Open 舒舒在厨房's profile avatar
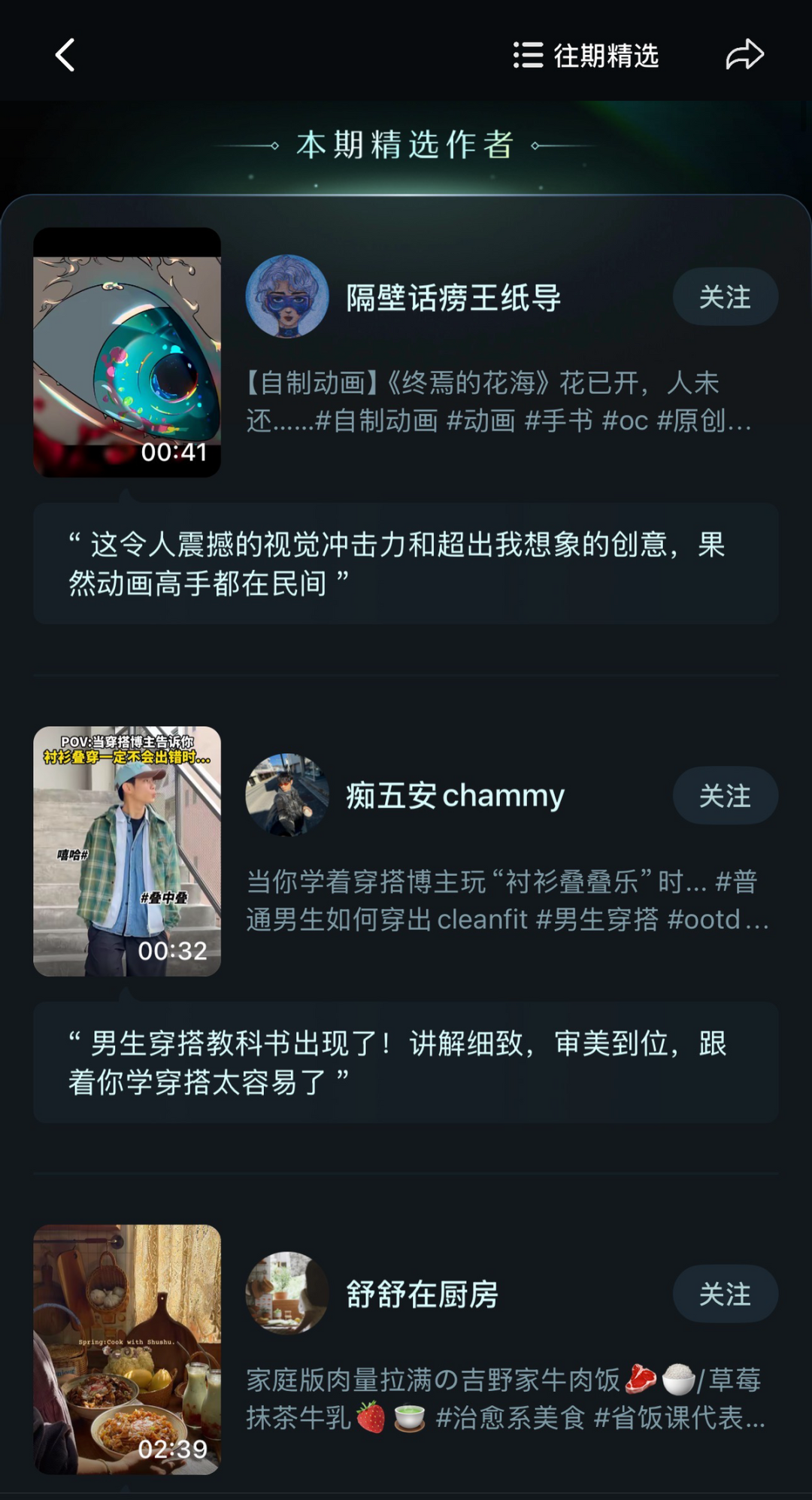 tap(287, 1293)
